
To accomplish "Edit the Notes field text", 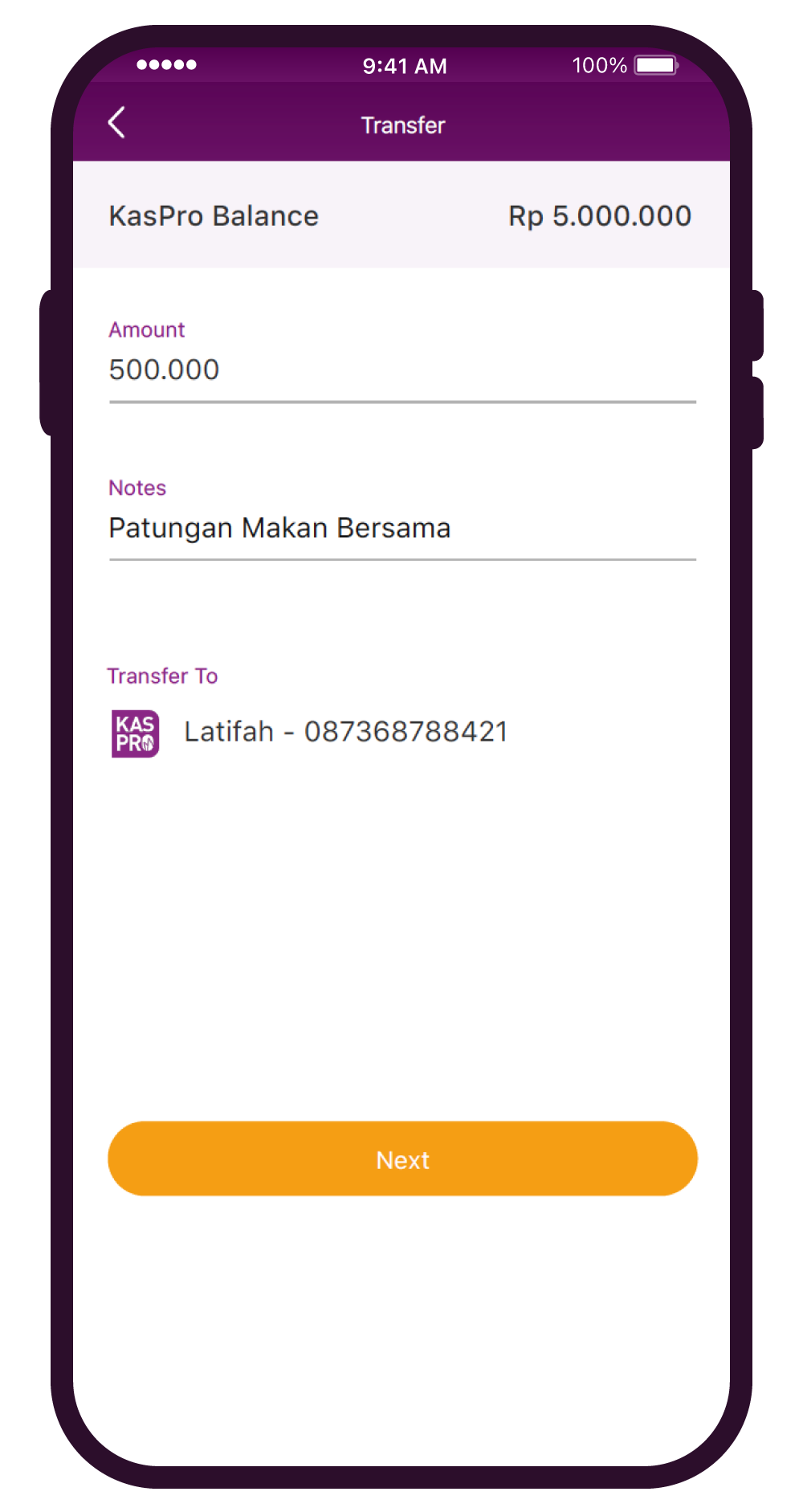I will pyautogui.click(x=401, y=528).
